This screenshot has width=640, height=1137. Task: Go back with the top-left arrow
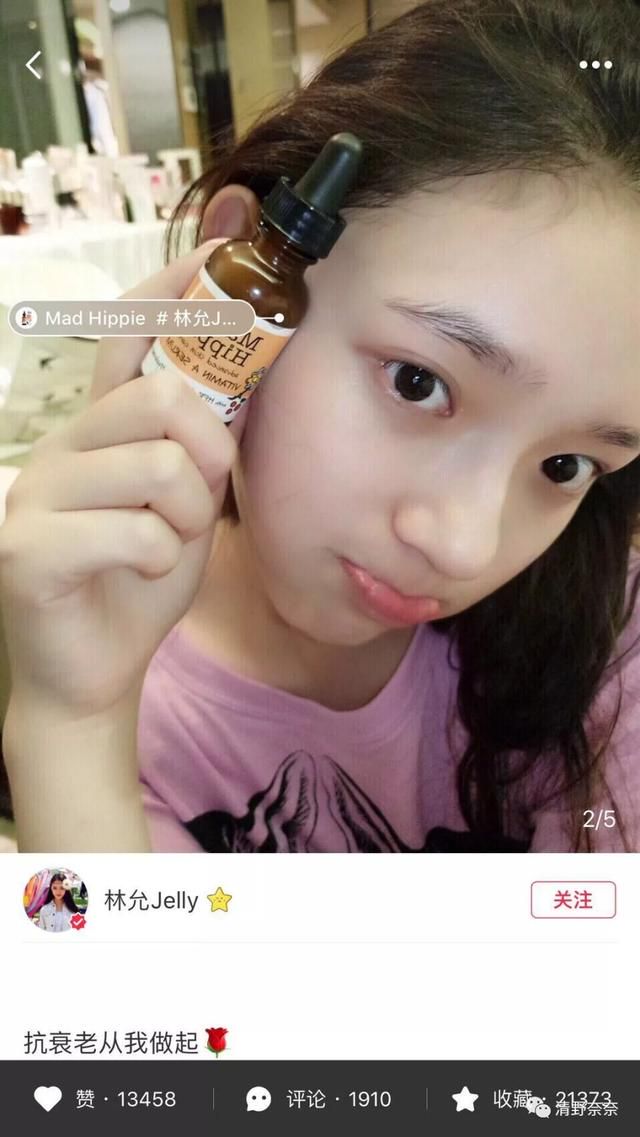[33, 65]
